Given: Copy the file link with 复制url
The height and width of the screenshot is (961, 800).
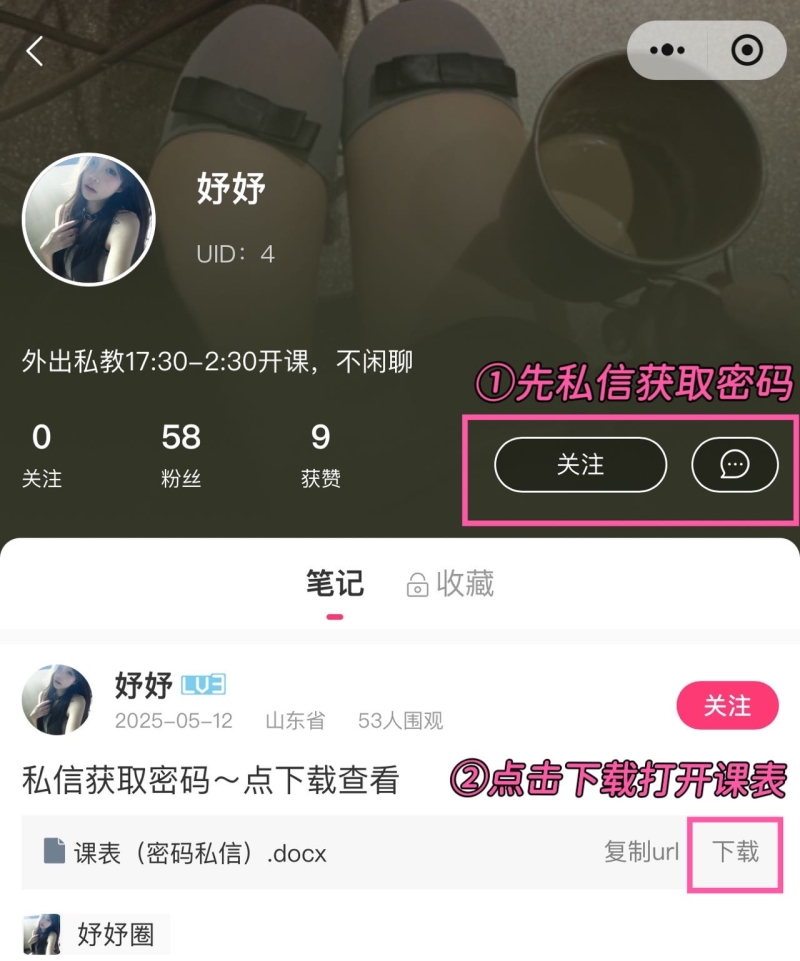Looking at the screenshot, I should (641, 852).
